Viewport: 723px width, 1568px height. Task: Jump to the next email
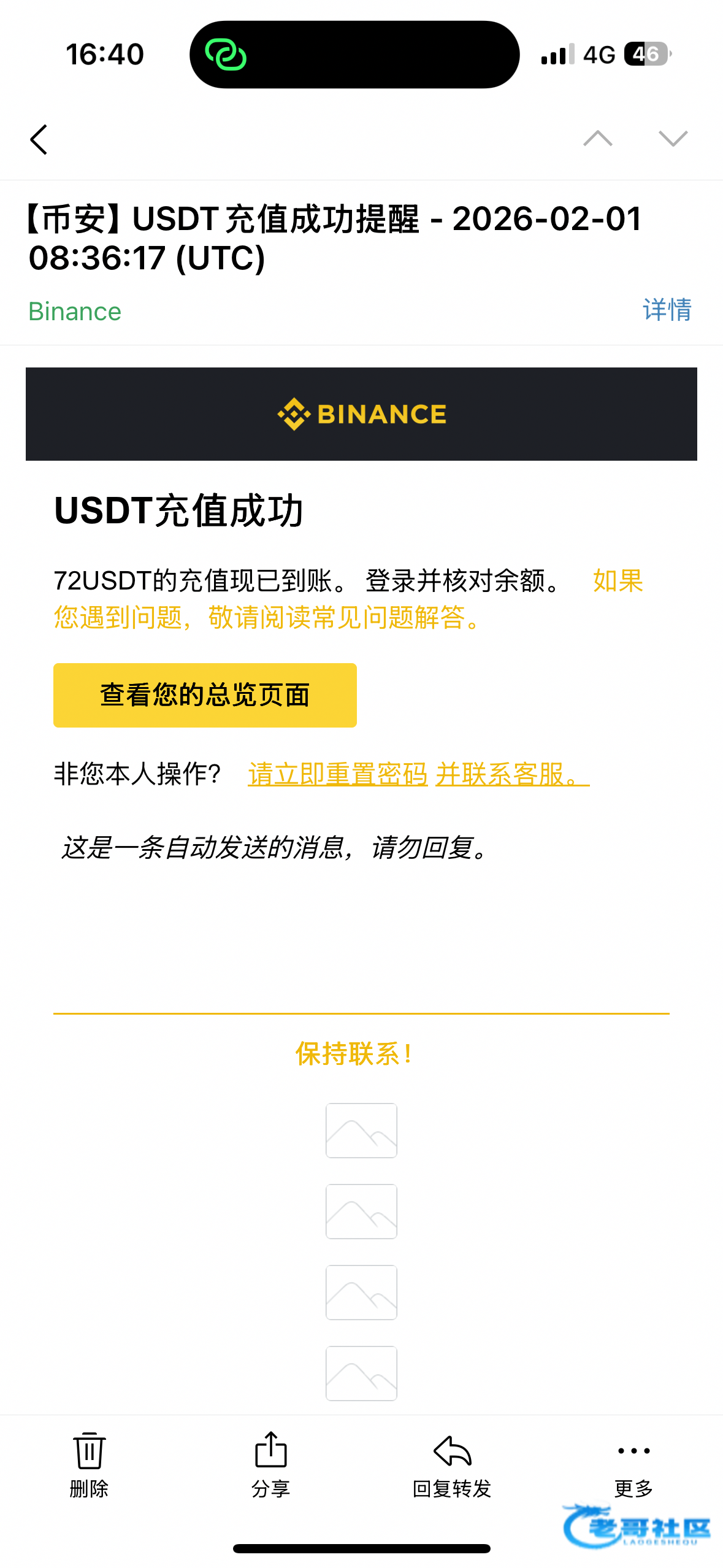pyautogui.click(x=673, y=139)
